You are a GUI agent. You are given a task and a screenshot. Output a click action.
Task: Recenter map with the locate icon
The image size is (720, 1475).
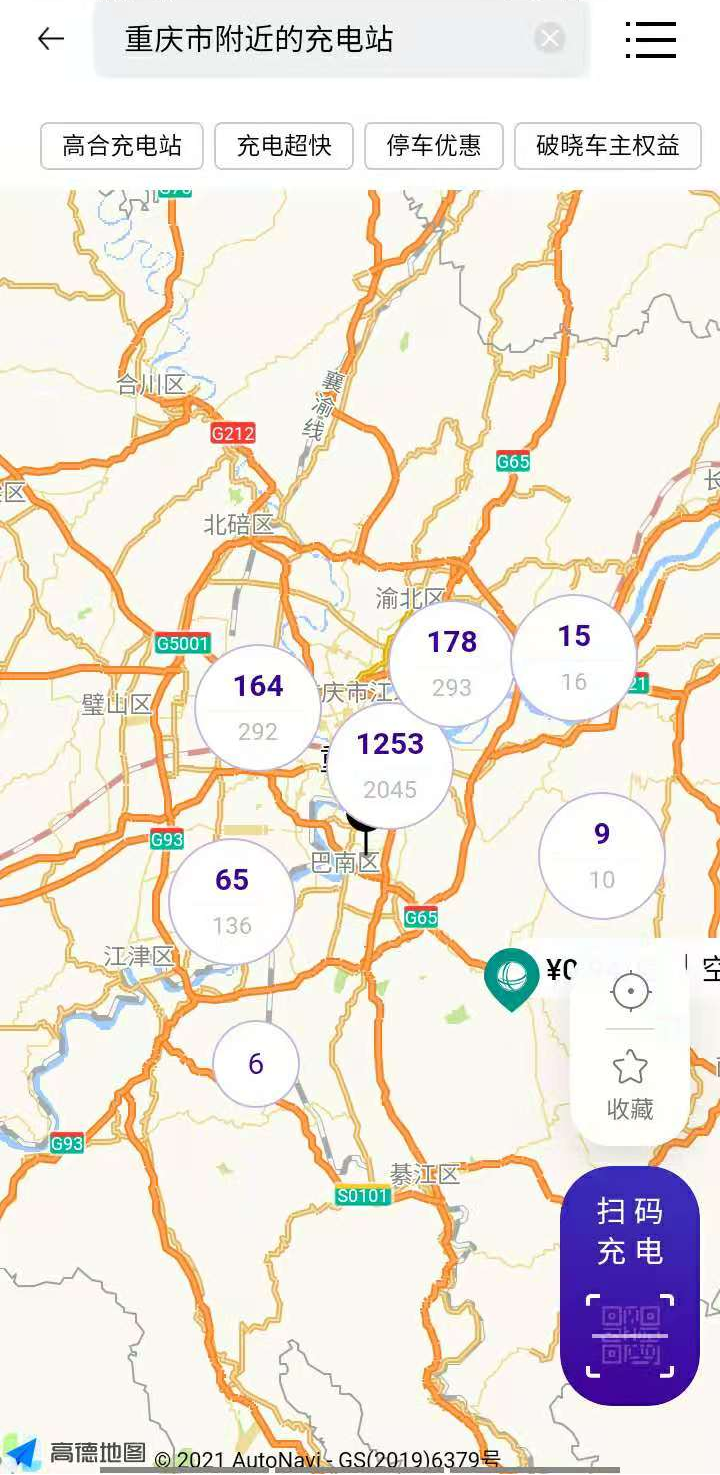(630, 992)
